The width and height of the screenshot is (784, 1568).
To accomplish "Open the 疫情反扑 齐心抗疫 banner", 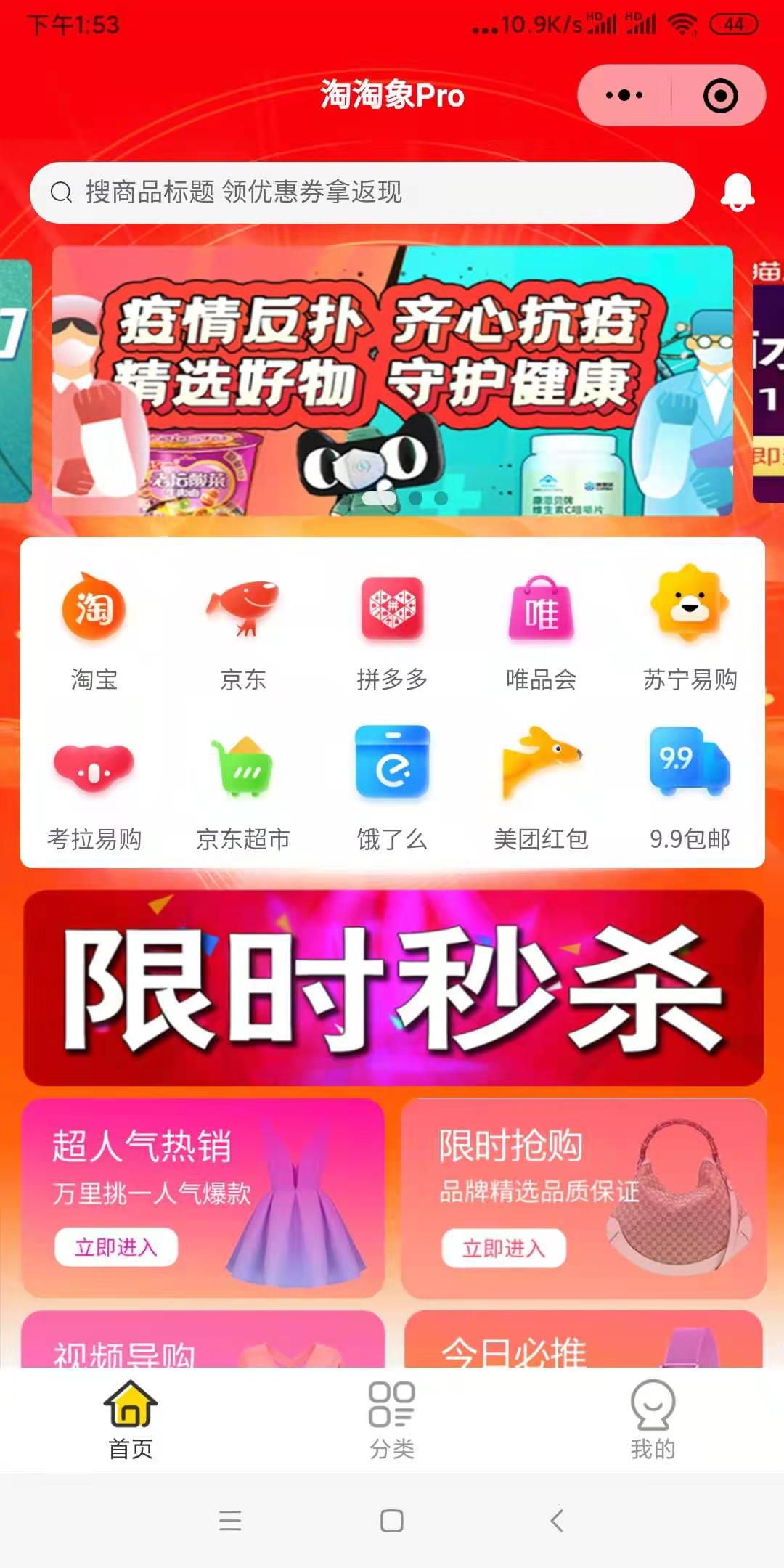I will (x=392, y=381).
